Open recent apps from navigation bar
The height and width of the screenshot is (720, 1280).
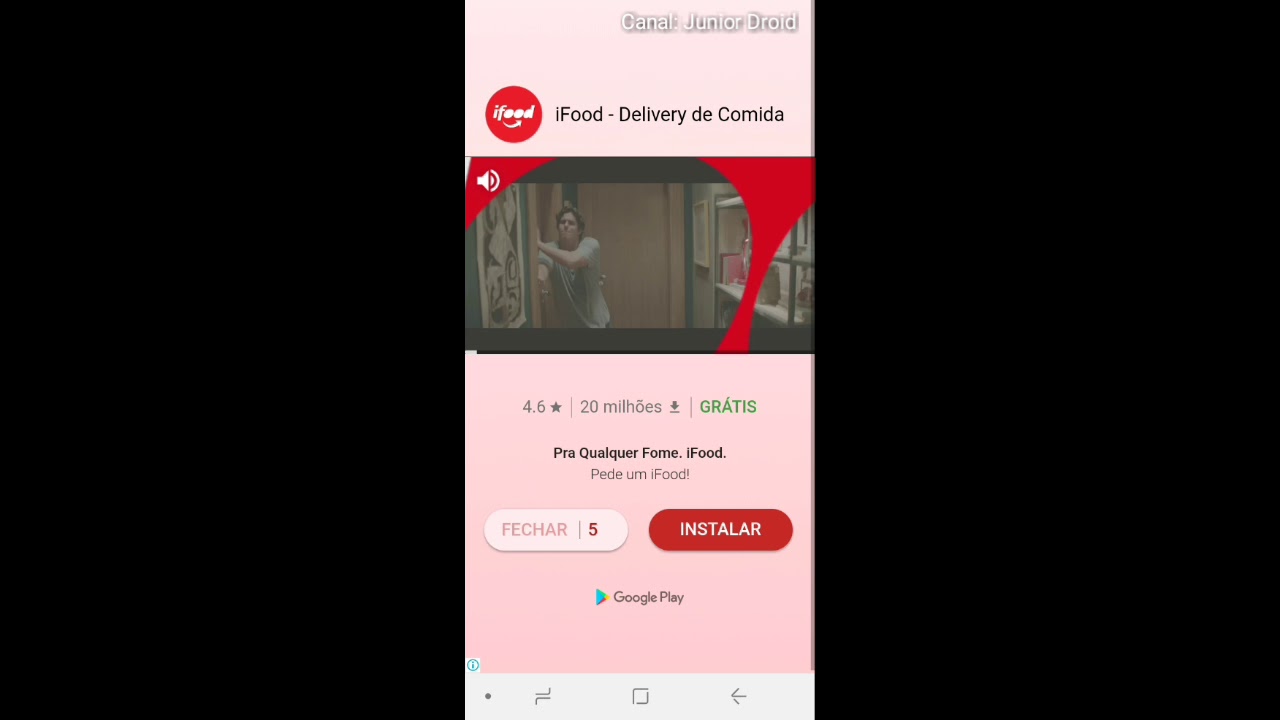point(543,697)
